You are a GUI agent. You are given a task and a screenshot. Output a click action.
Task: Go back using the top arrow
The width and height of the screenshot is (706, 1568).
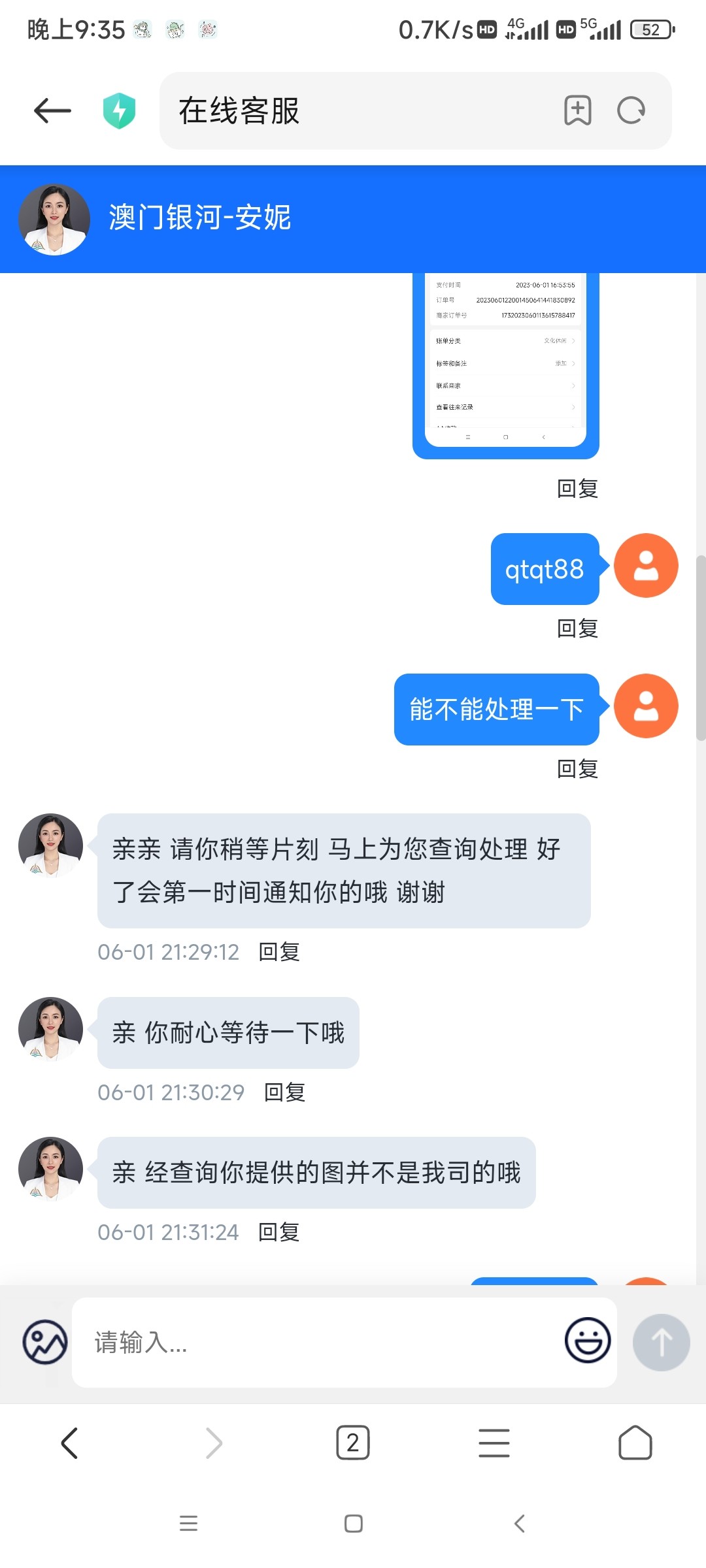(52, 110)
